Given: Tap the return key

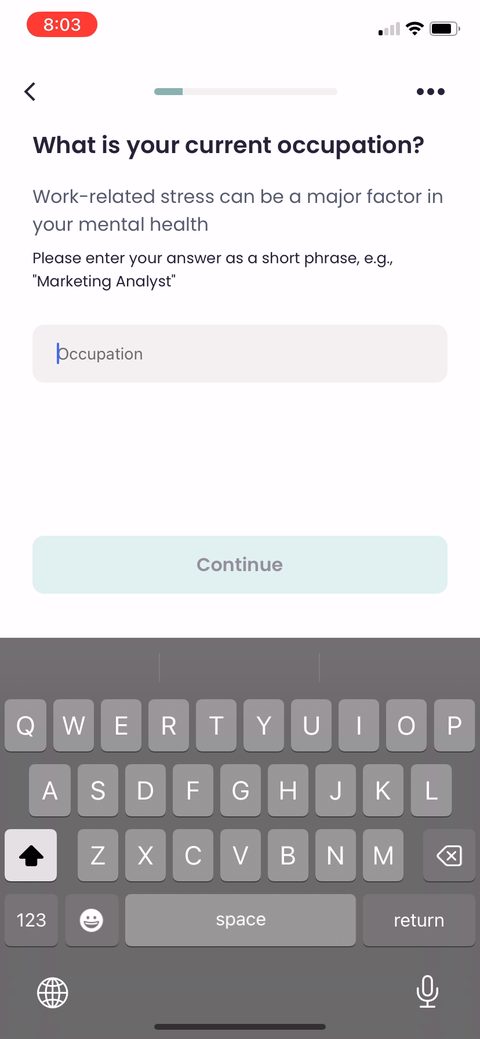Looking at the screenshot, I should tap(418, 920).
